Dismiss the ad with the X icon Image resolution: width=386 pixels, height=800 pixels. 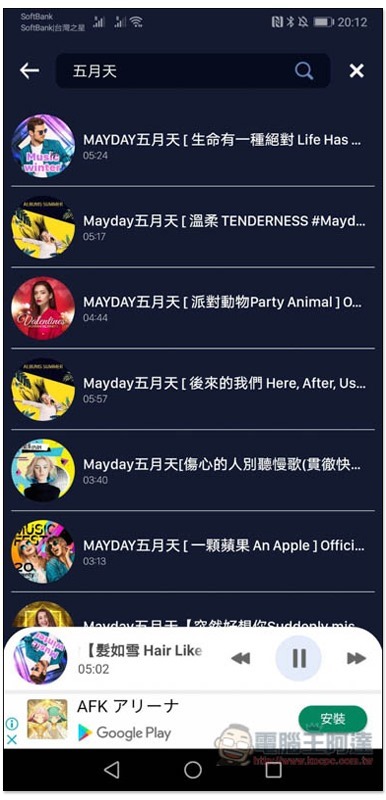click(12, 739)
